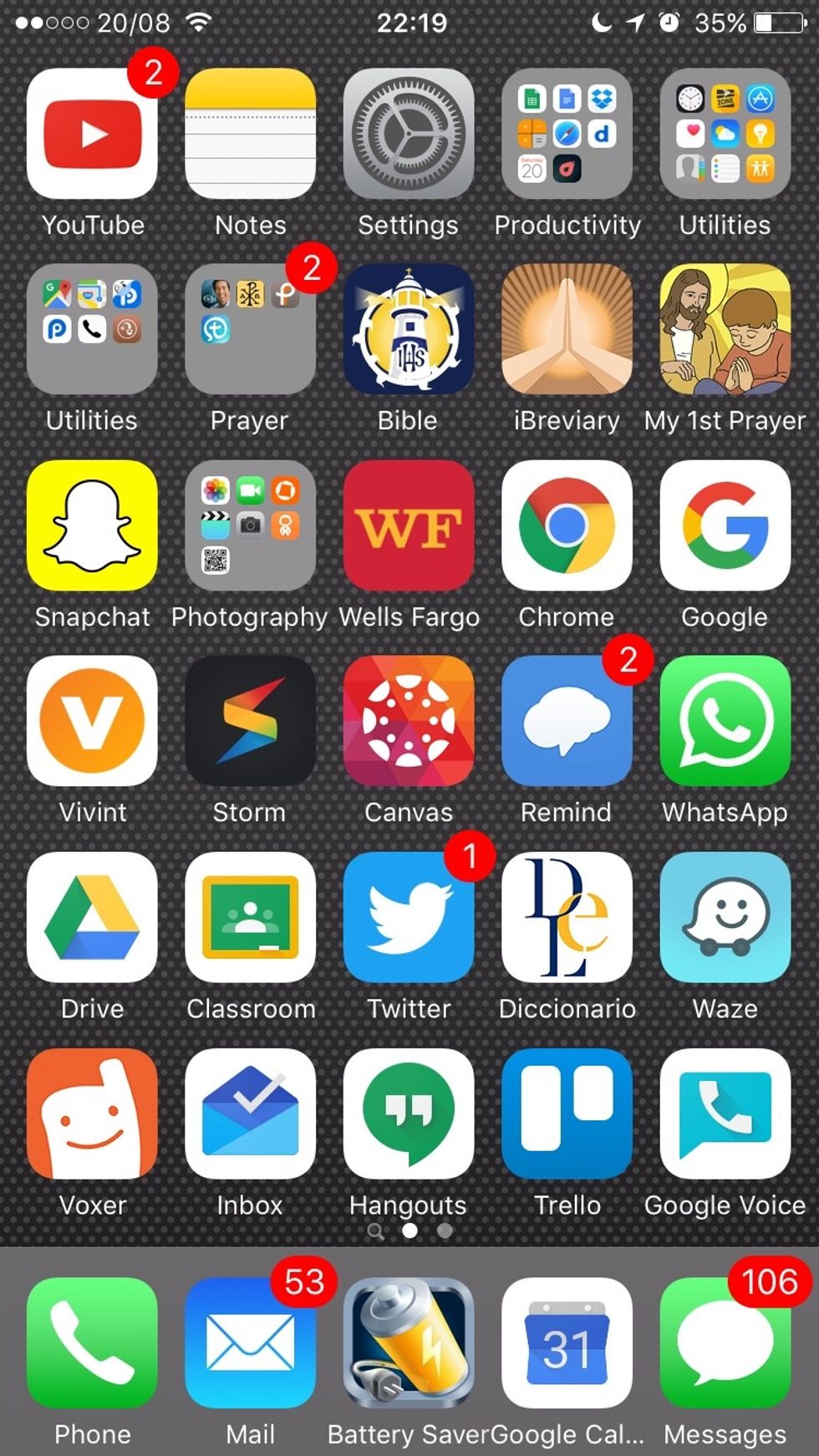Open Google Drive
This screenshot has height=1456, width=819.
[x=92, y=917]
